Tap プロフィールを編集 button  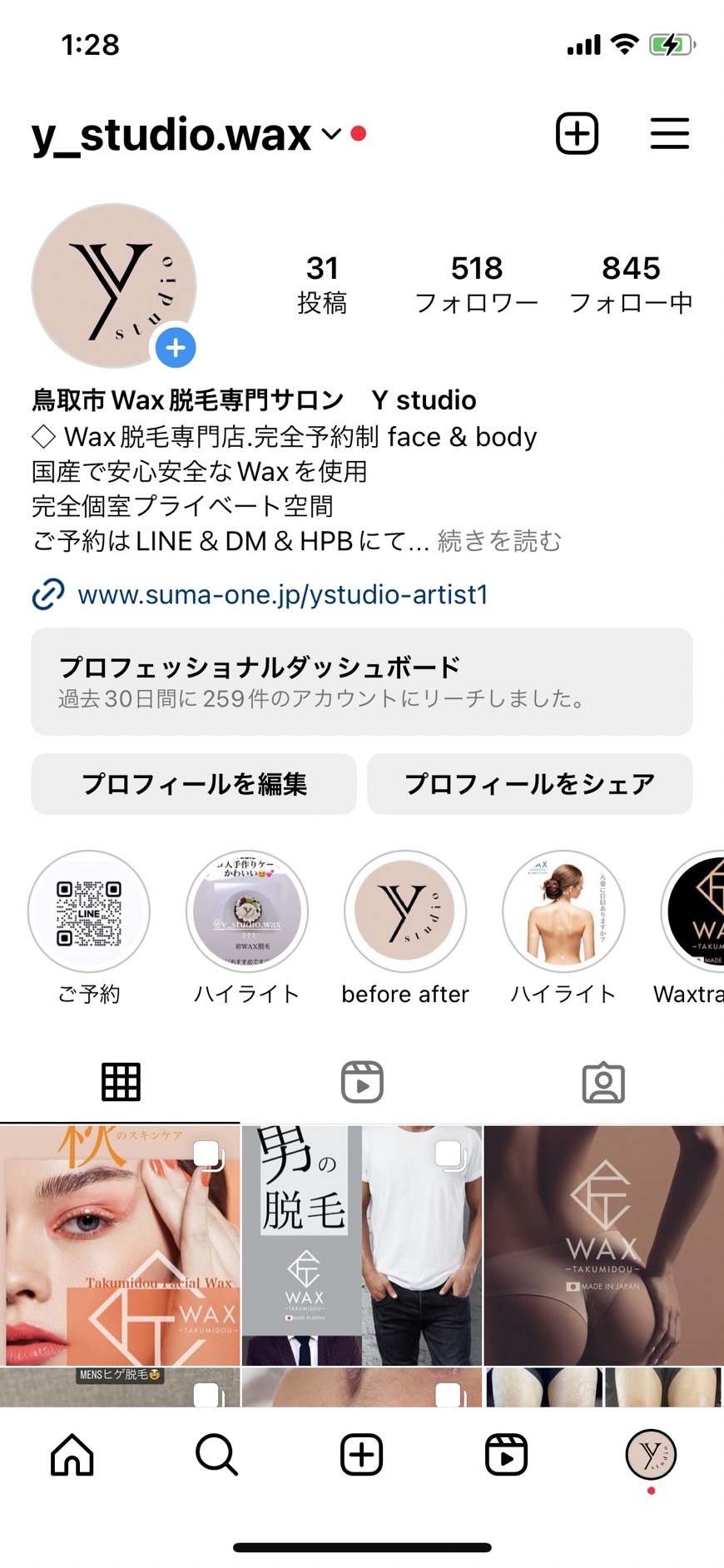click(x=194, y=784)
